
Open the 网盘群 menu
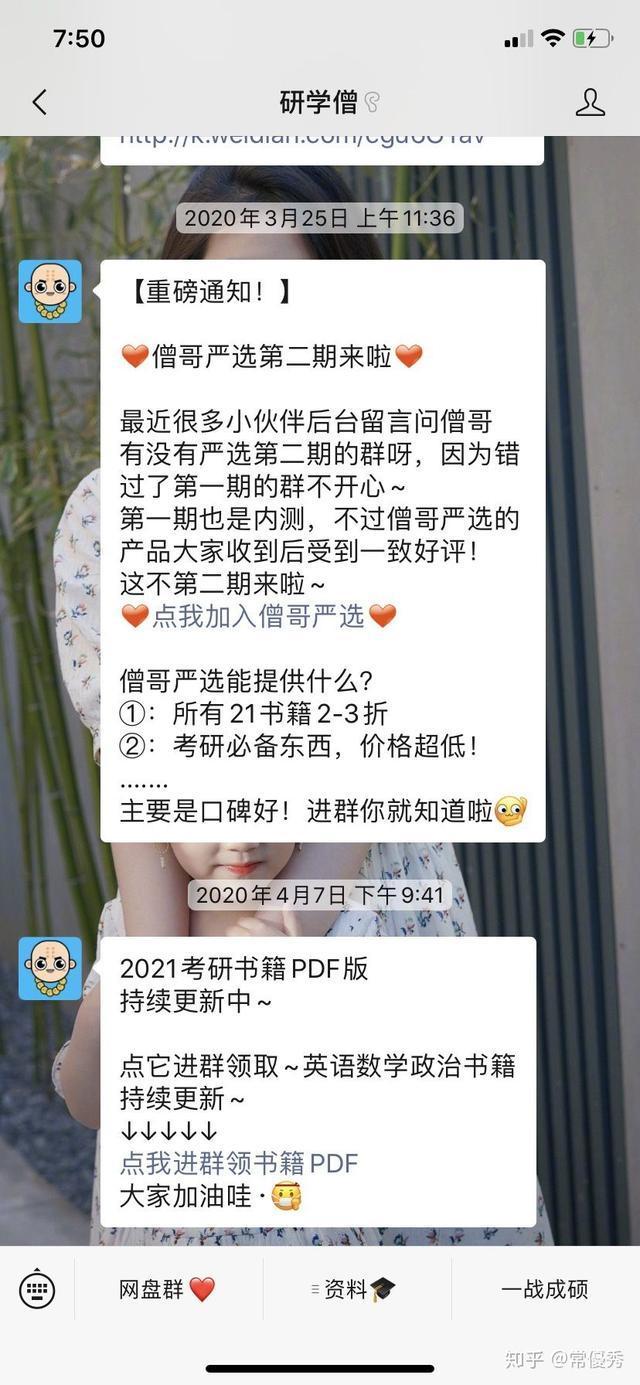(167, 1290)
